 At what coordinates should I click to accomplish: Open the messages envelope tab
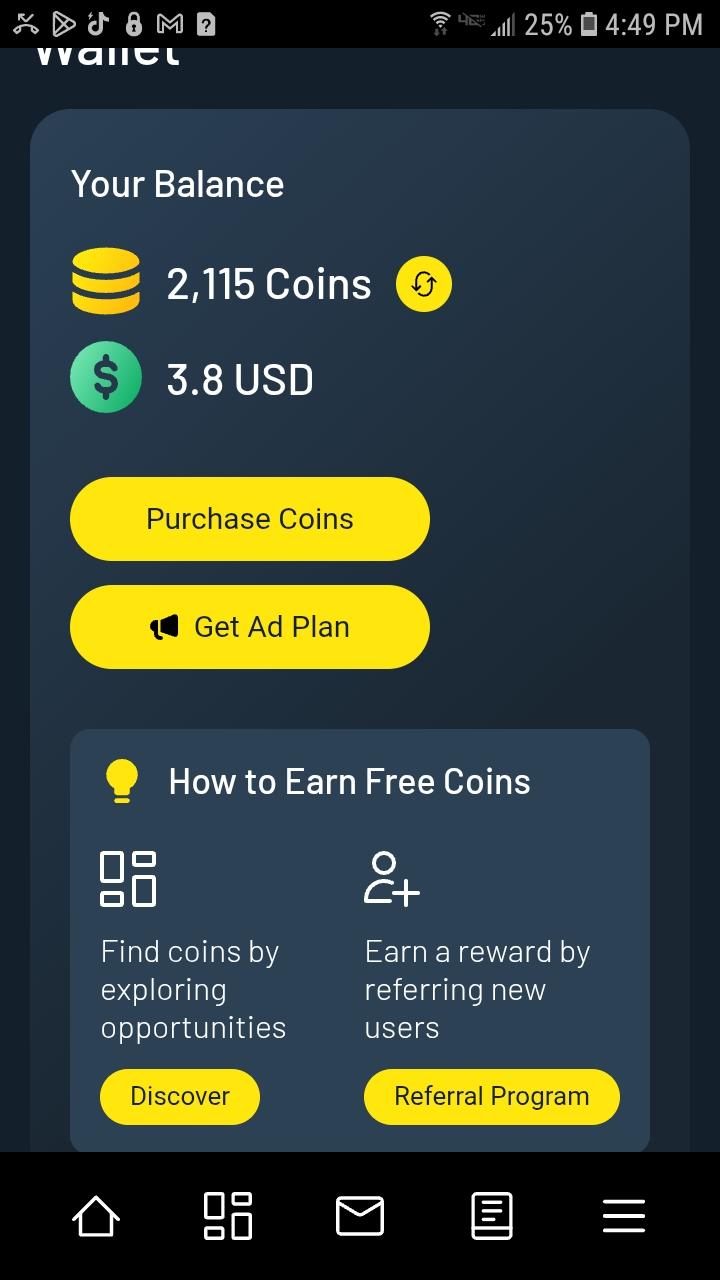point(360,1217)
